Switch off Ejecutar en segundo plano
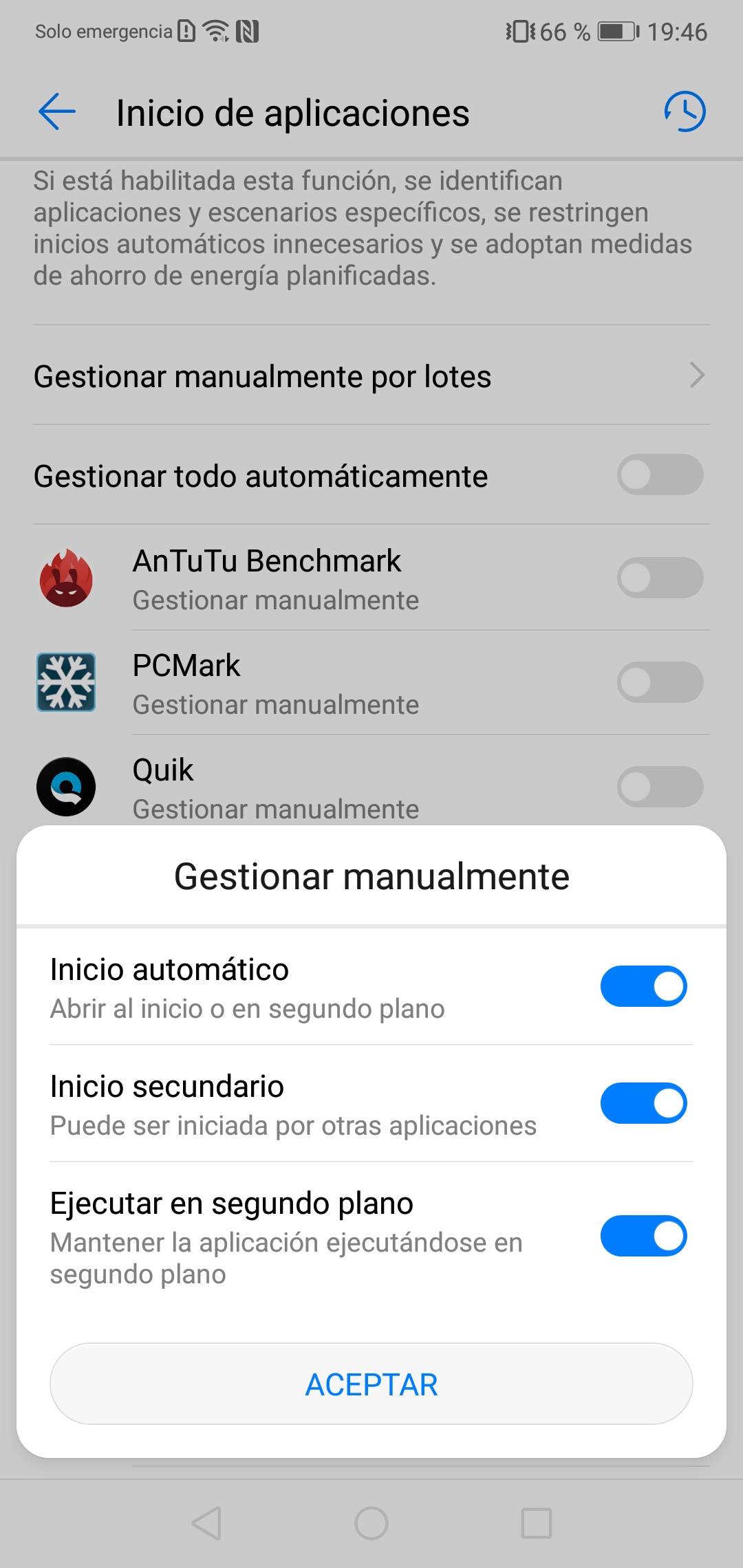The width and height of the screenshot is (743, 1568). [x=643, y=1236]
